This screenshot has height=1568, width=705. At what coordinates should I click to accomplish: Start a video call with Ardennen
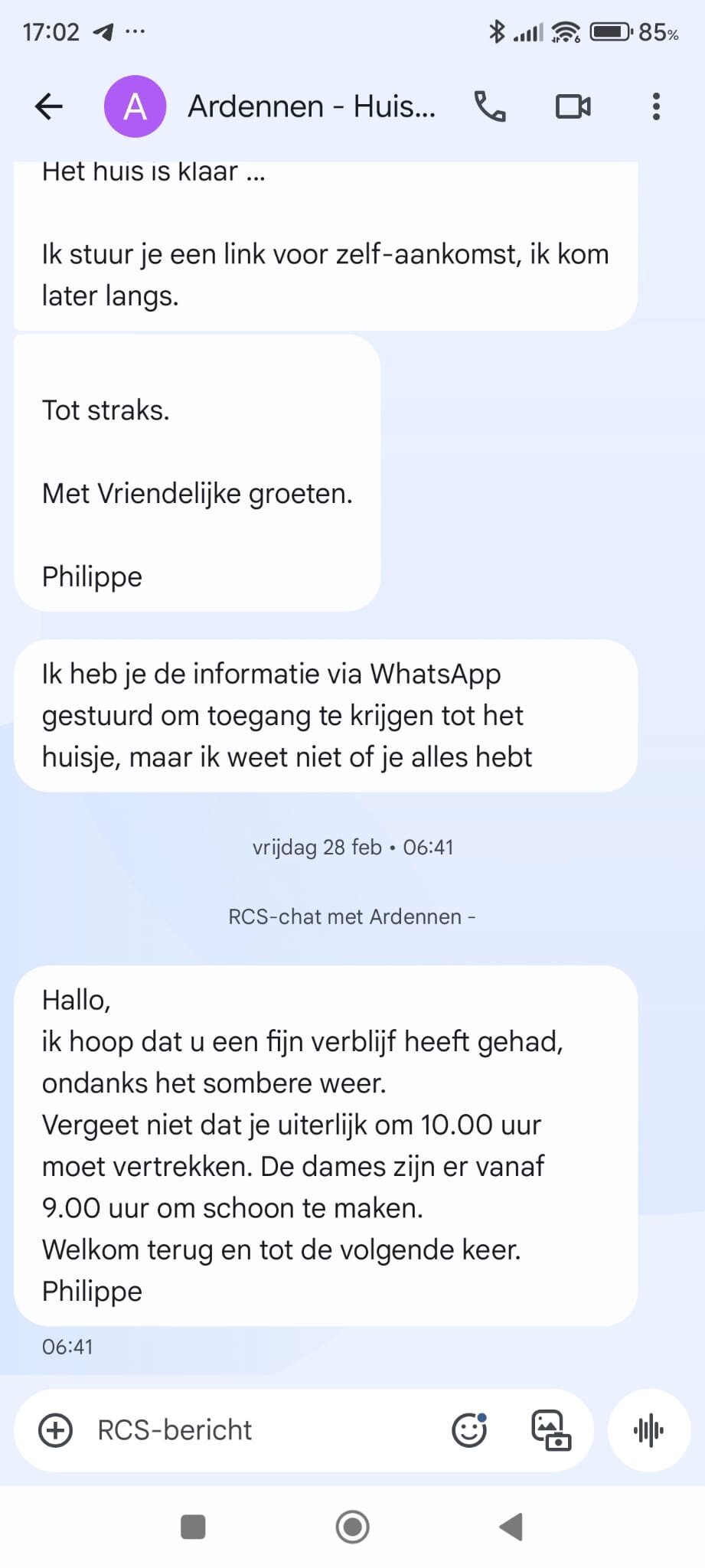click(573, 106)
